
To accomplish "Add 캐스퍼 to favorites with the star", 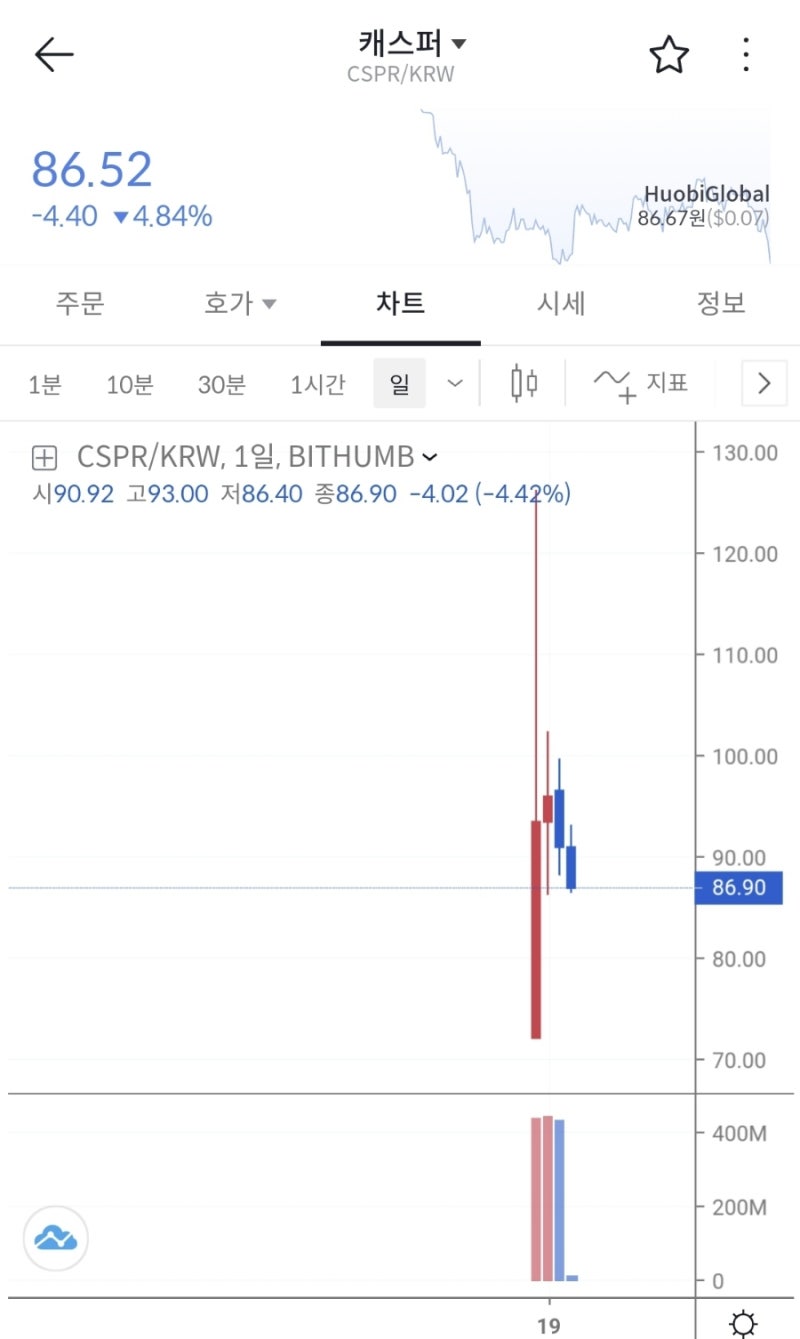I will click(x=669, y=55).
